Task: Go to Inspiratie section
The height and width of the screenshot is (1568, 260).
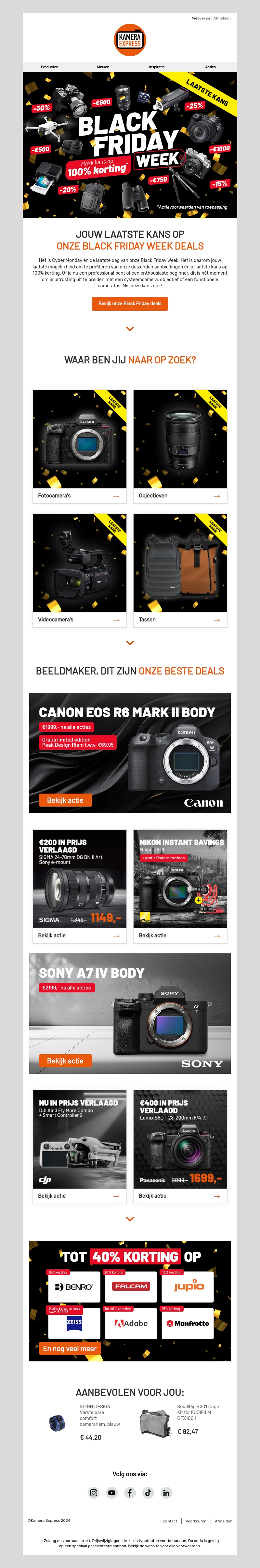Action: tap(157, 67)
